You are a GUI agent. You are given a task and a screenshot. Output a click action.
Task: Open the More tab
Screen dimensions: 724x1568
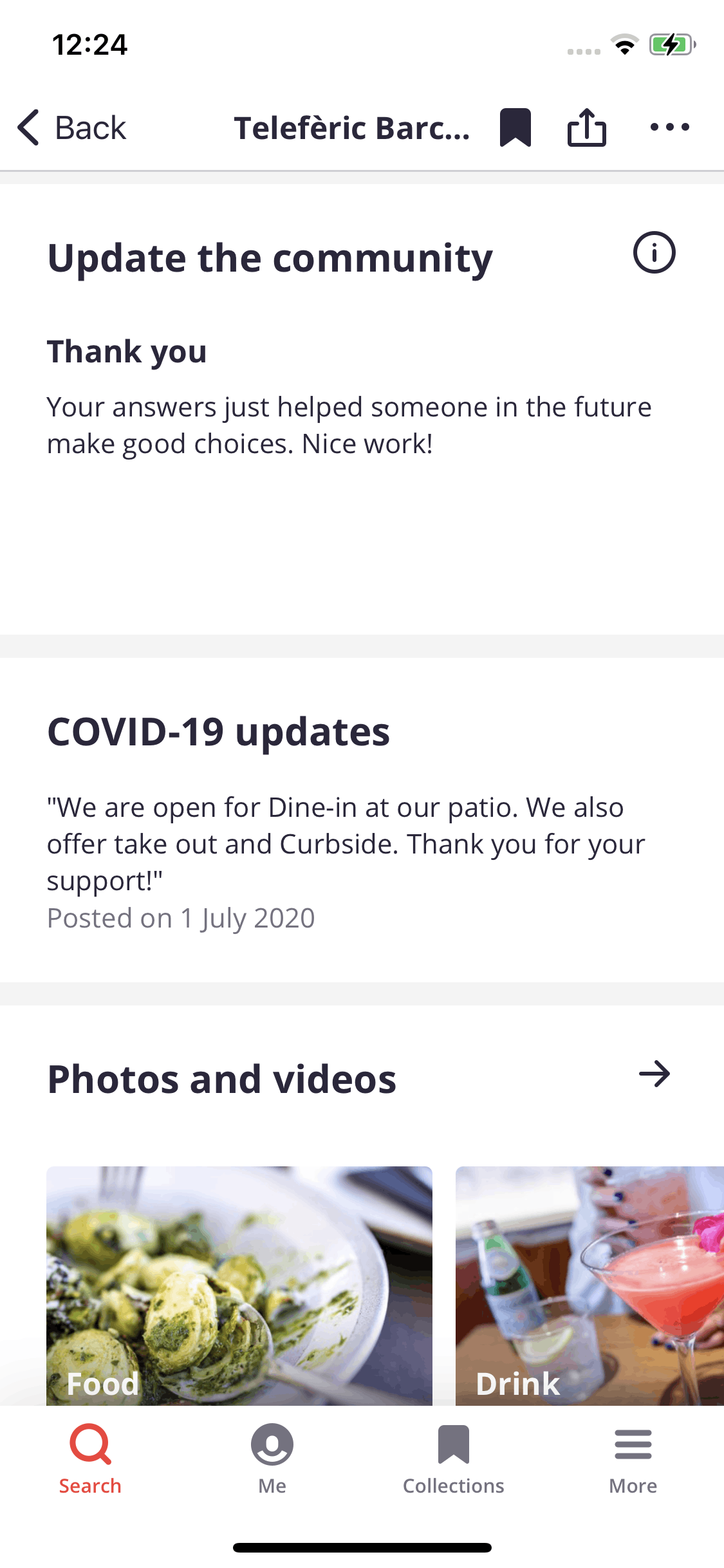tap(633, 1459)
